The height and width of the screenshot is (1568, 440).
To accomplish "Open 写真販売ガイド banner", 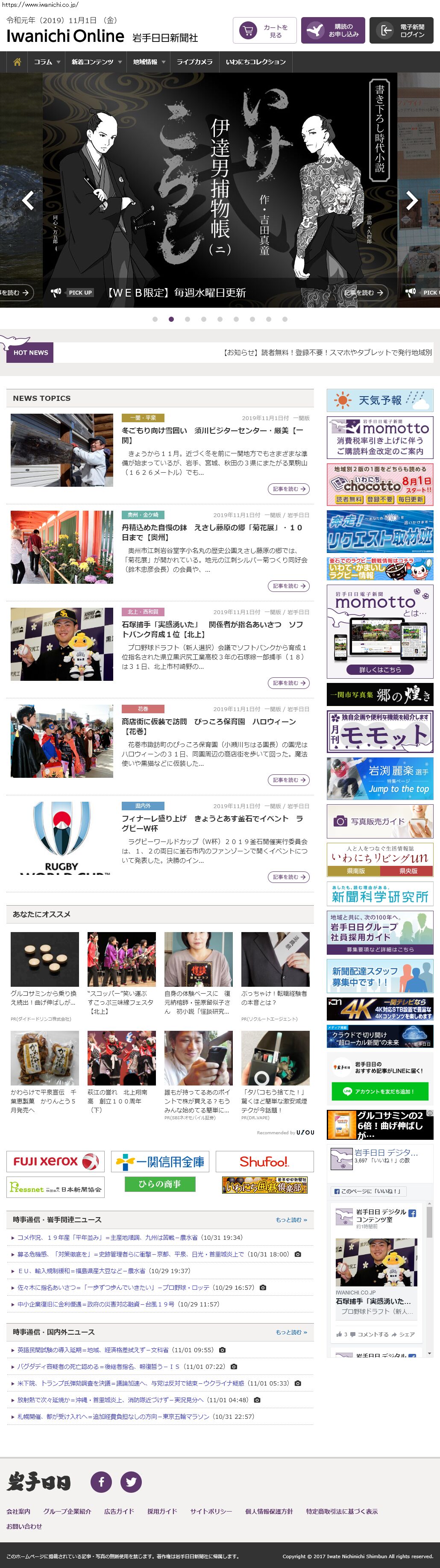I will (380, 821).
